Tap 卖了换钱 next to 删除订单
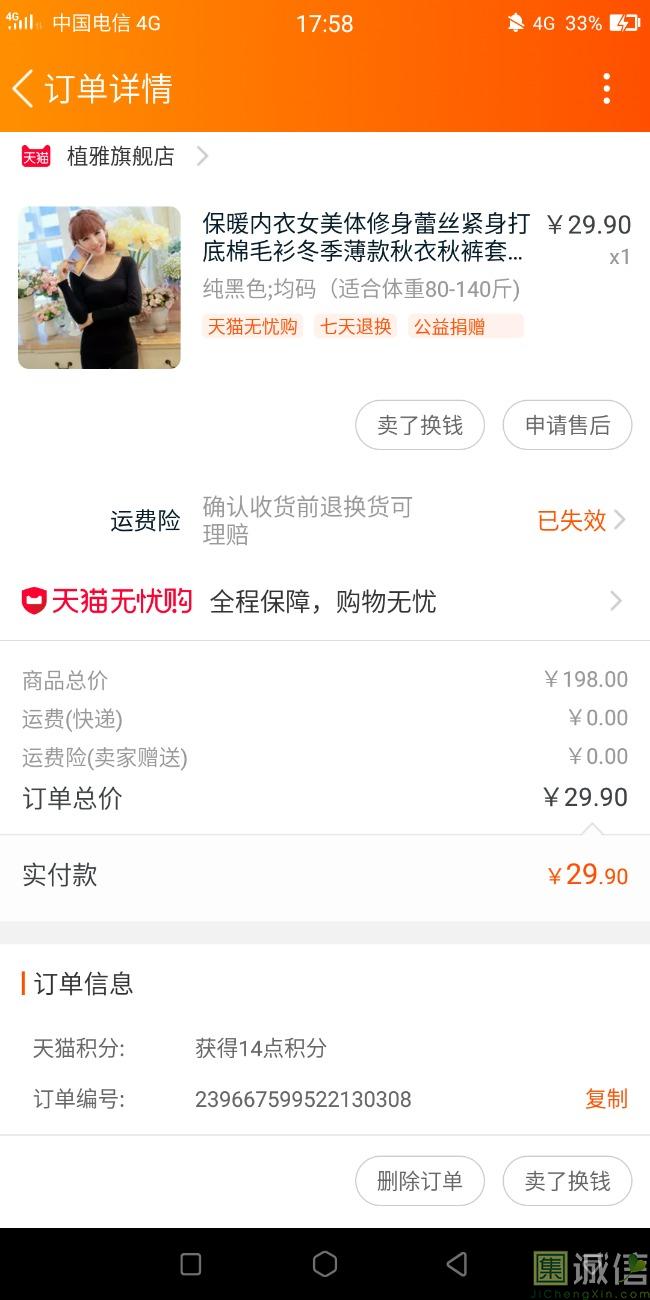This screenshot has width=650, height=1300. click(x=567, y=1181)
